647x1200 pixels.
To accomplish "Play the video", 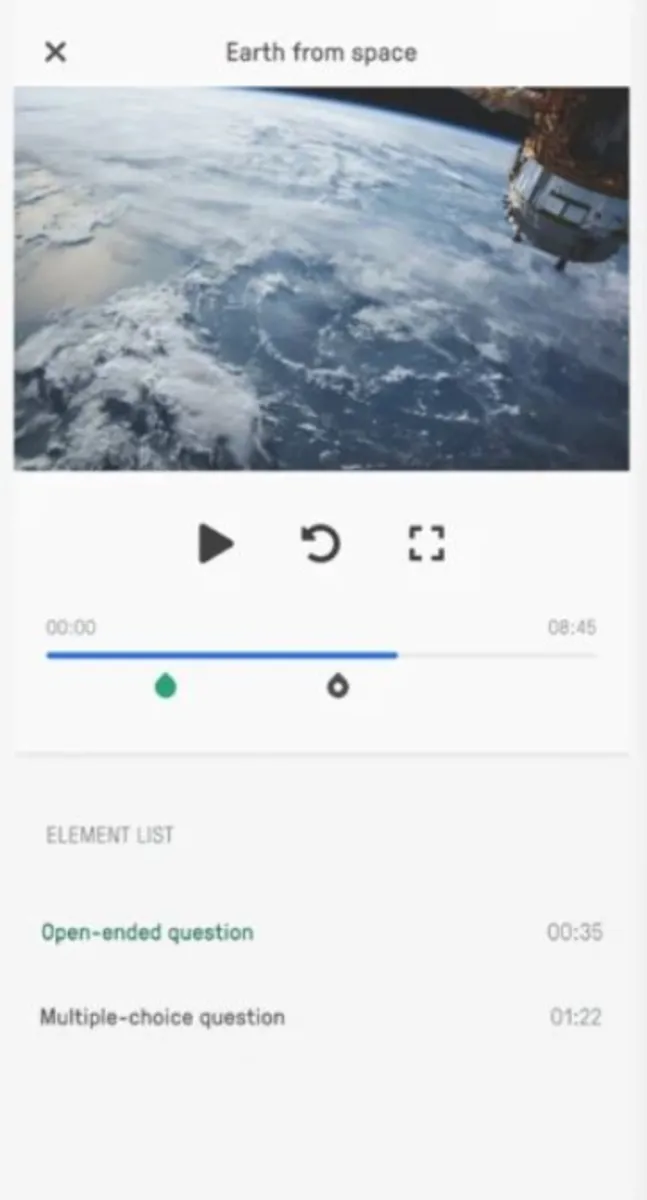I will point(215,544).
